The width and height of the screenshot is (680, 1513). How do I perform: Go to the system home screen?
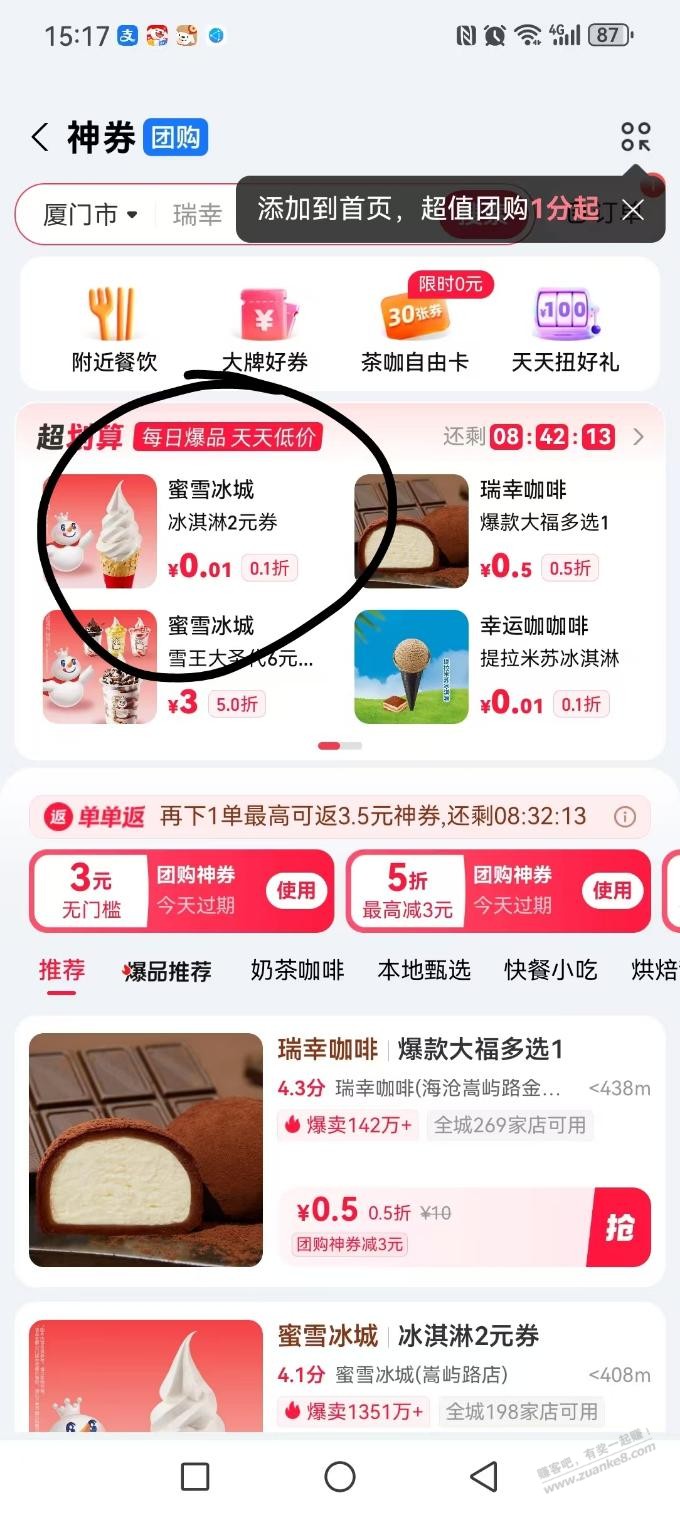340,1476
